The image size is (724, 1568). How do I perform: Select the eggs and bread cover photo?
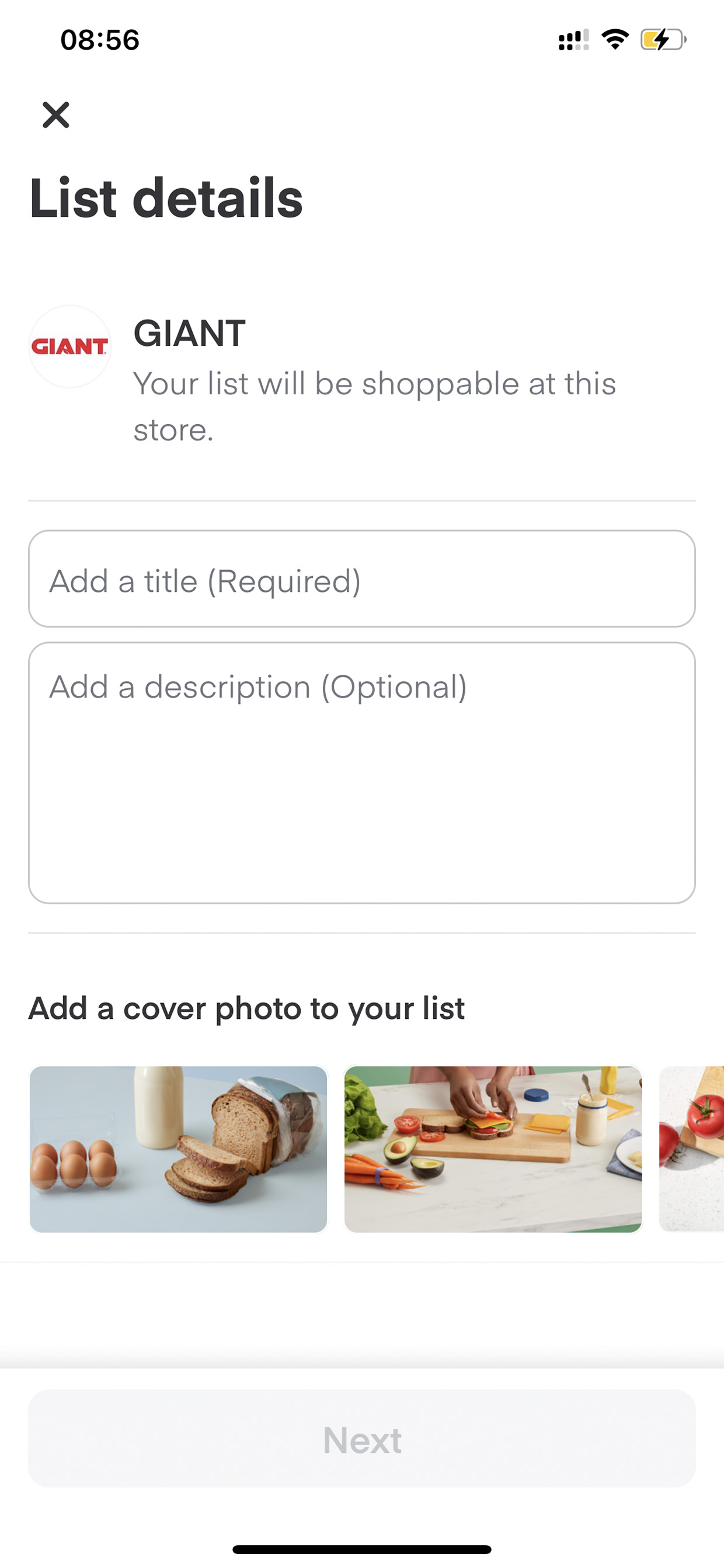pos(178,1149)
